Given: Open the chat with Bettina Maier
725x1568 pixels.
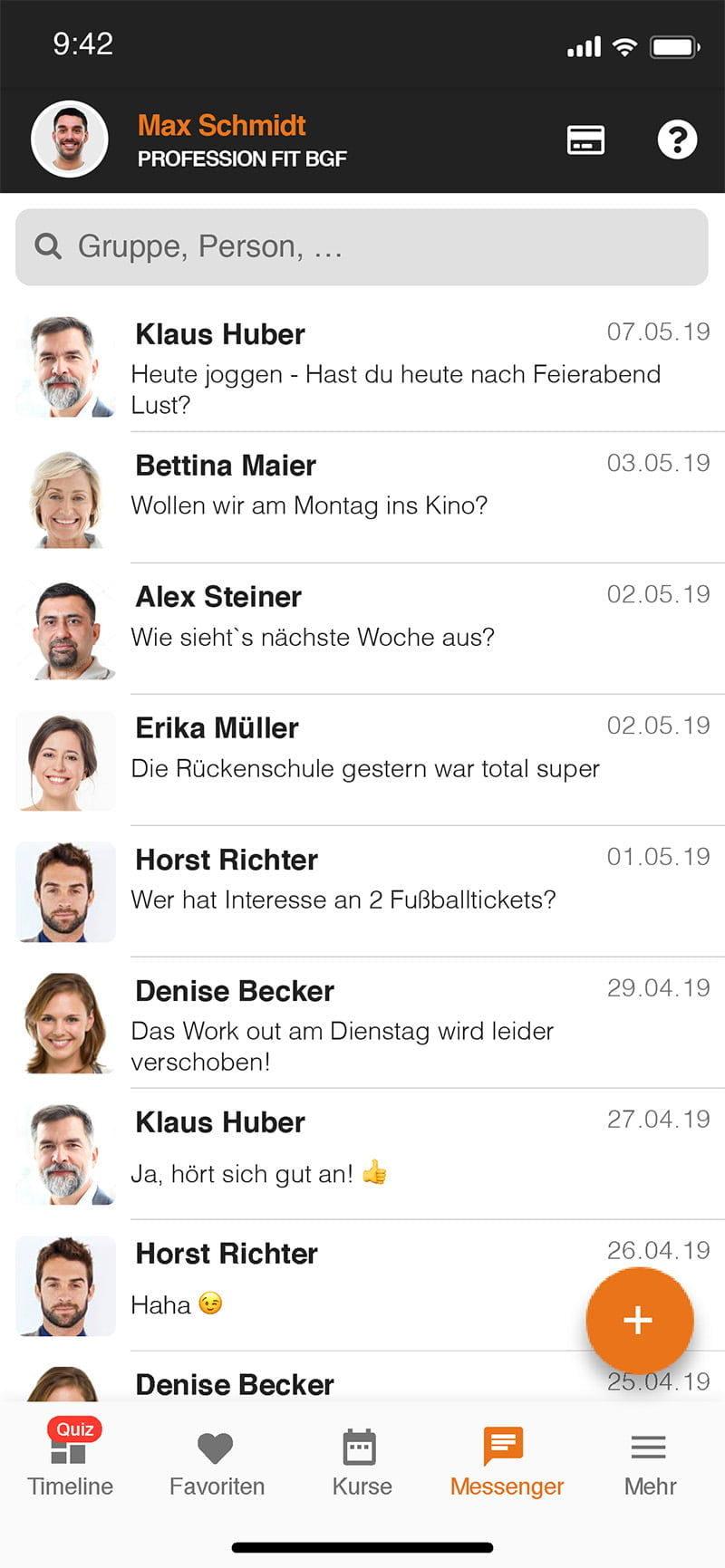Looking at the screenshot, I should tap(362, 498).
